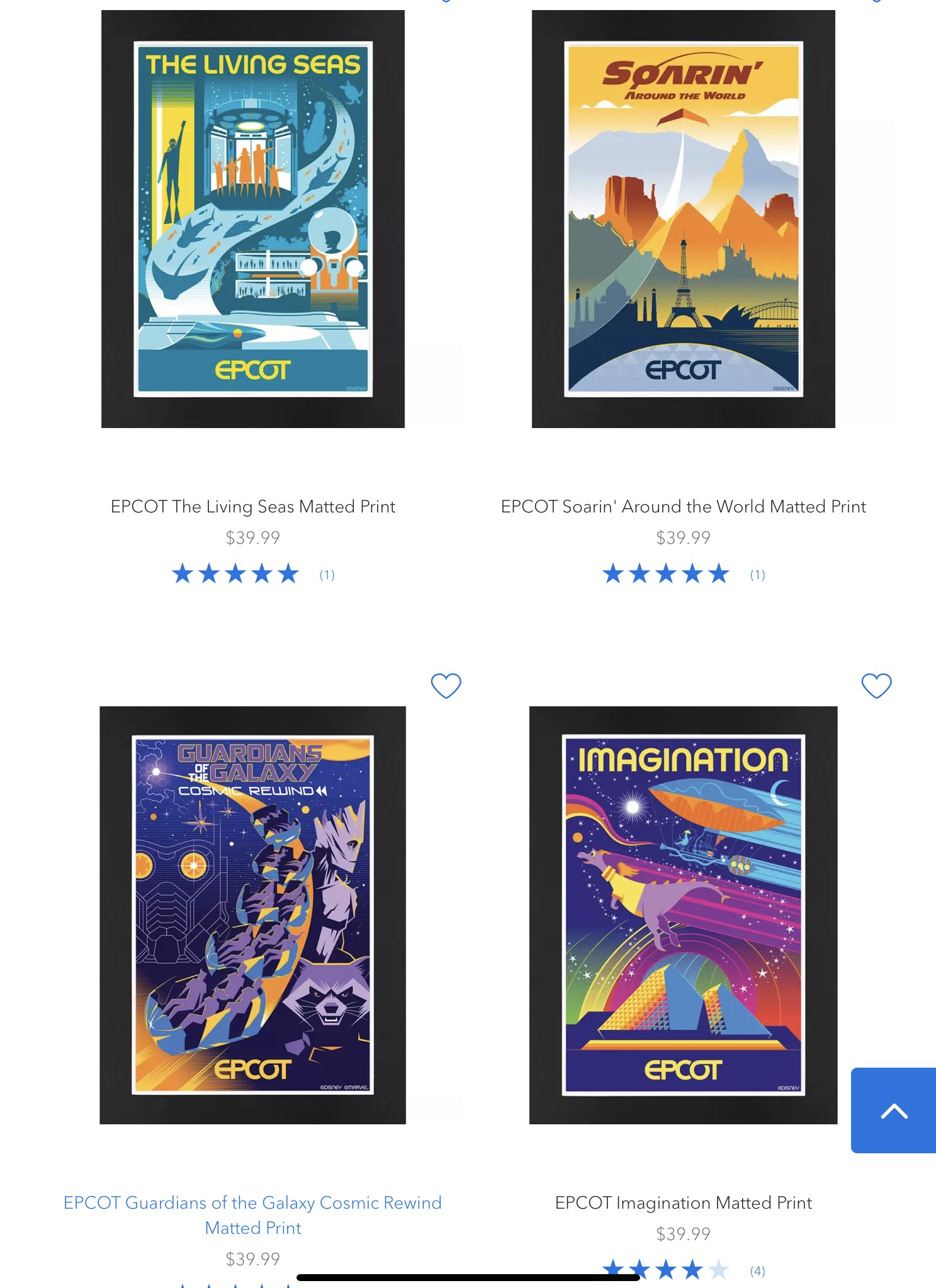Screen dimensions: 936x1288
Task: Read reviews for Soarin' Around the World print
Action: point(757,575)
